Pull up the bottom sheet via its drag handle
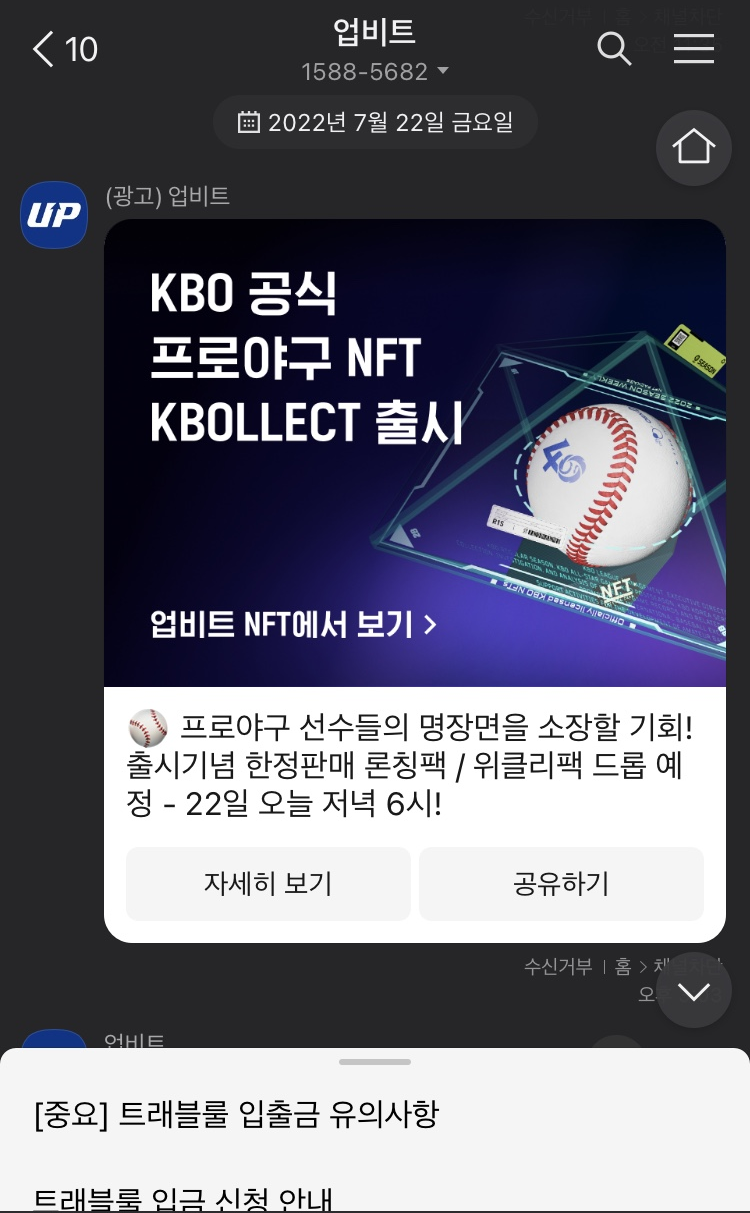 tap(375, 1063)
